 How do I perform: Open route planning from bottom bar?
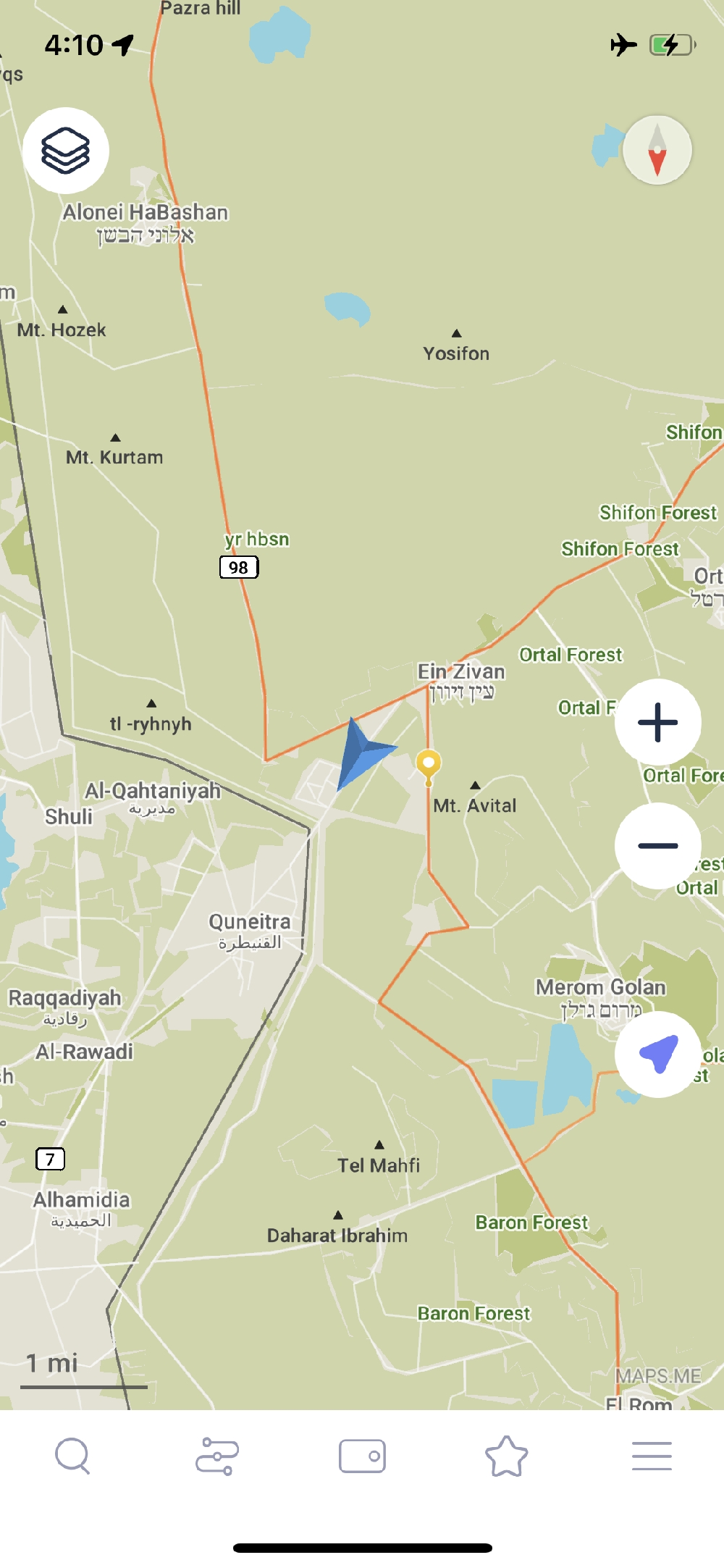coord(217,1456)
